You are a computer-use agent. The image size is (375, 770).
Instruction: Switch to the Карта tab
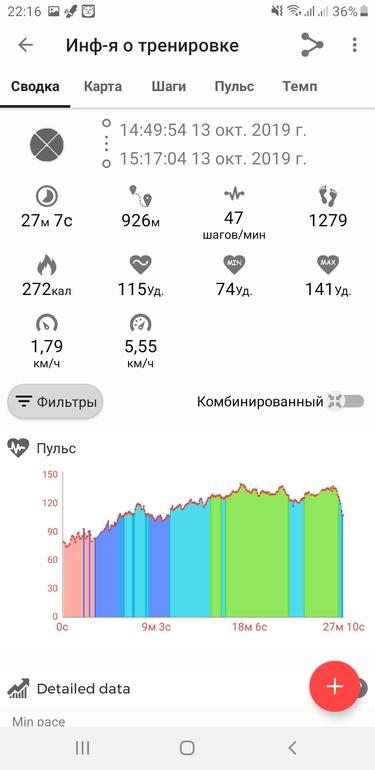pyautogui.click(x=103, y=87)
